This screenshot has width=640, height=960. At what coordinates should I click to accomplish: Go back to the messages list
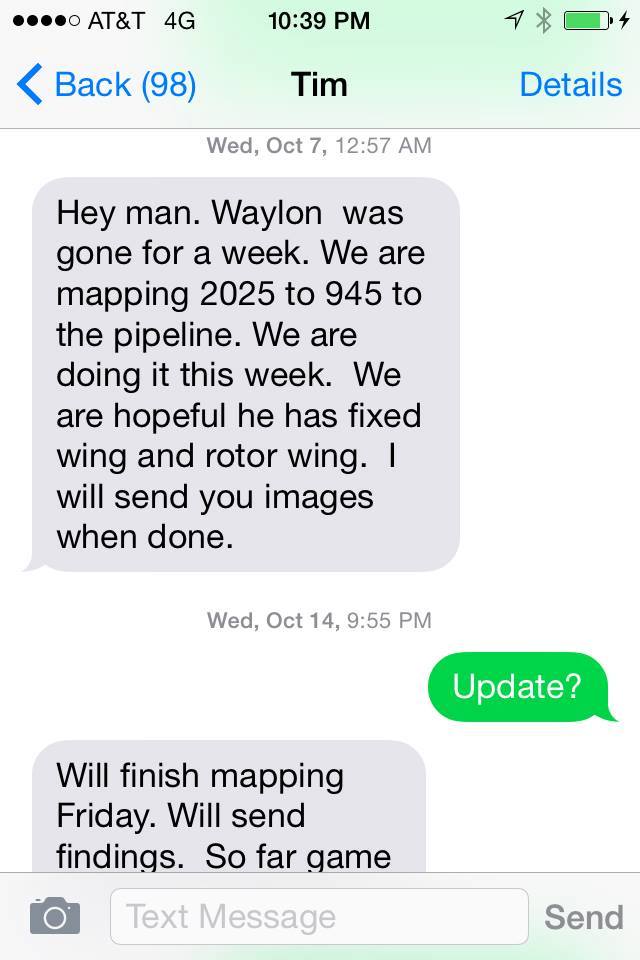107,85
